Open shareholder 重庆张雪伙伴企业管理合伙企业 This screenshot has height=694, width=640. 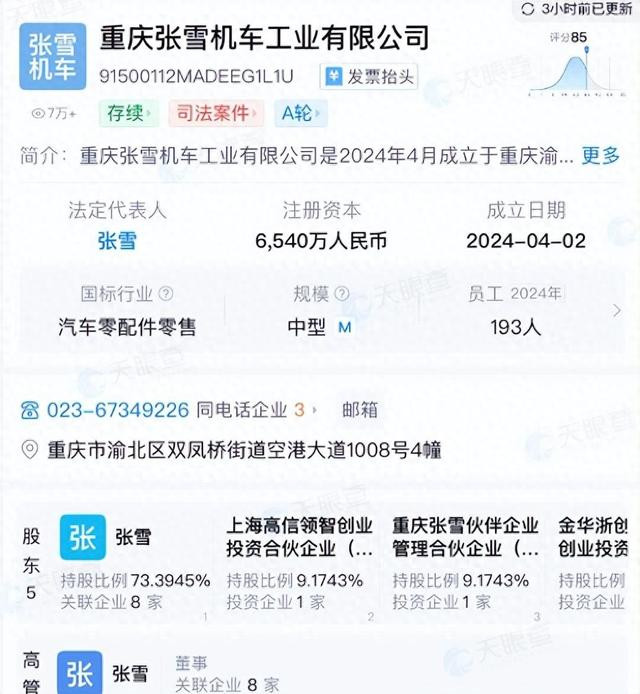coord(465,558)
